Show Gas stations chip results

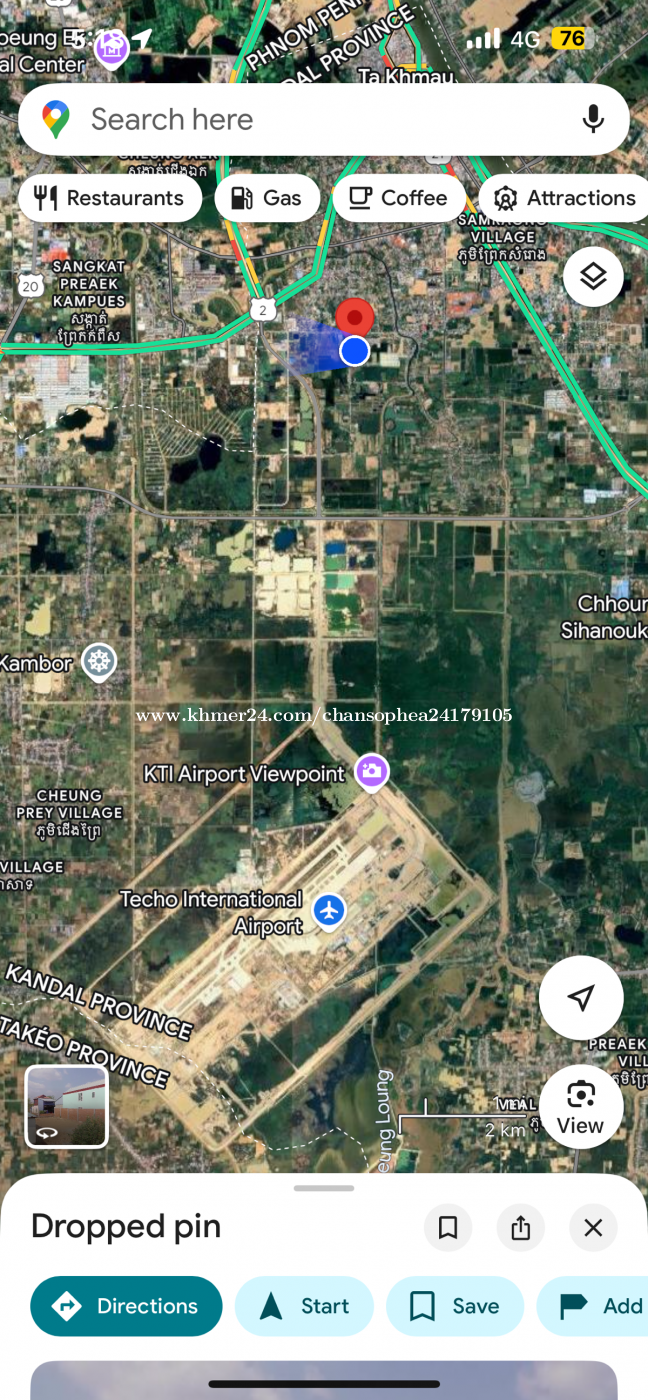coord(267,198)
